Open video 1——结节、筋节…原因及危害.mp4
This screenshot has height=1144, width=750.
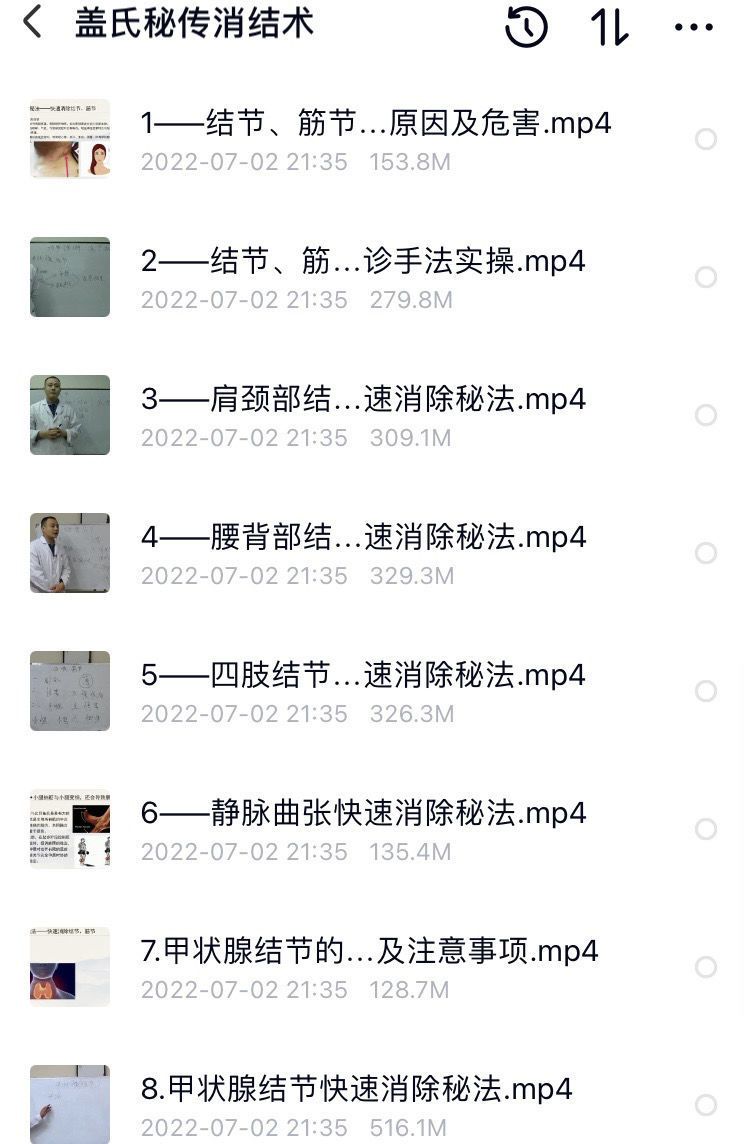coord(375,124)
